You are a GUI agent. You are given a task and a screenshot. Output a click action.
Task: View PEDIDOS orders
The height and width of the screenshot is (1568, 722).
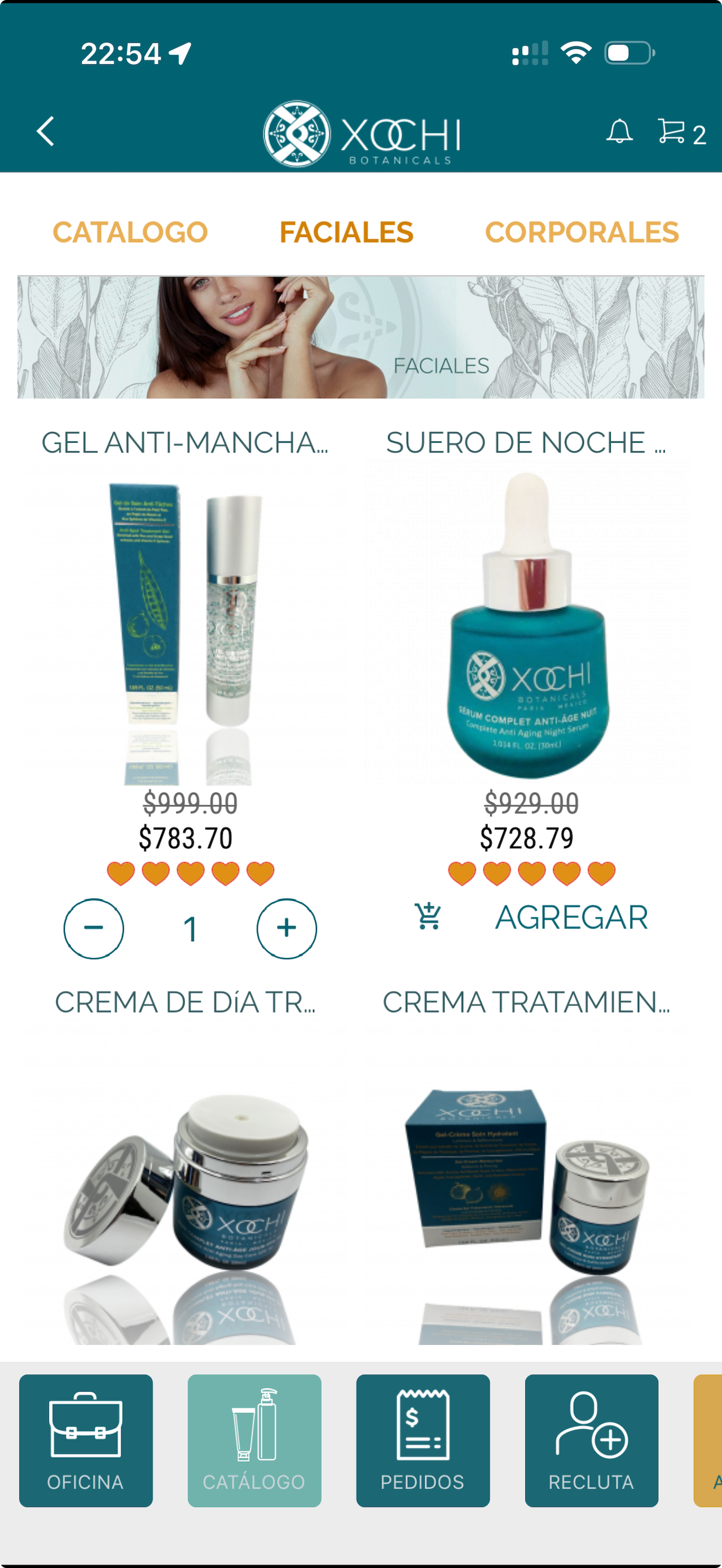(422, 1440)
